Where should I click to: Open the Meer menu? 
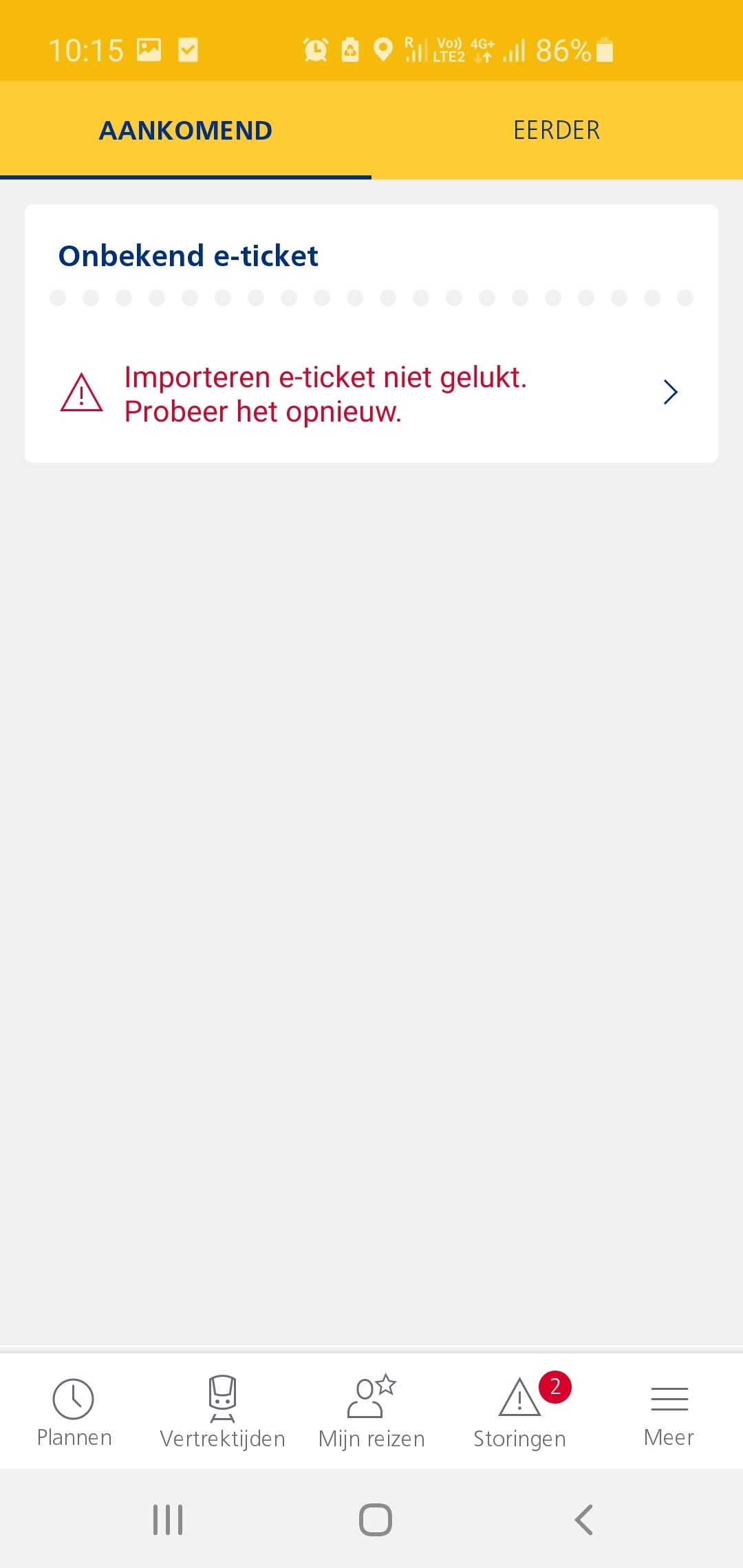pos(669,1412)
